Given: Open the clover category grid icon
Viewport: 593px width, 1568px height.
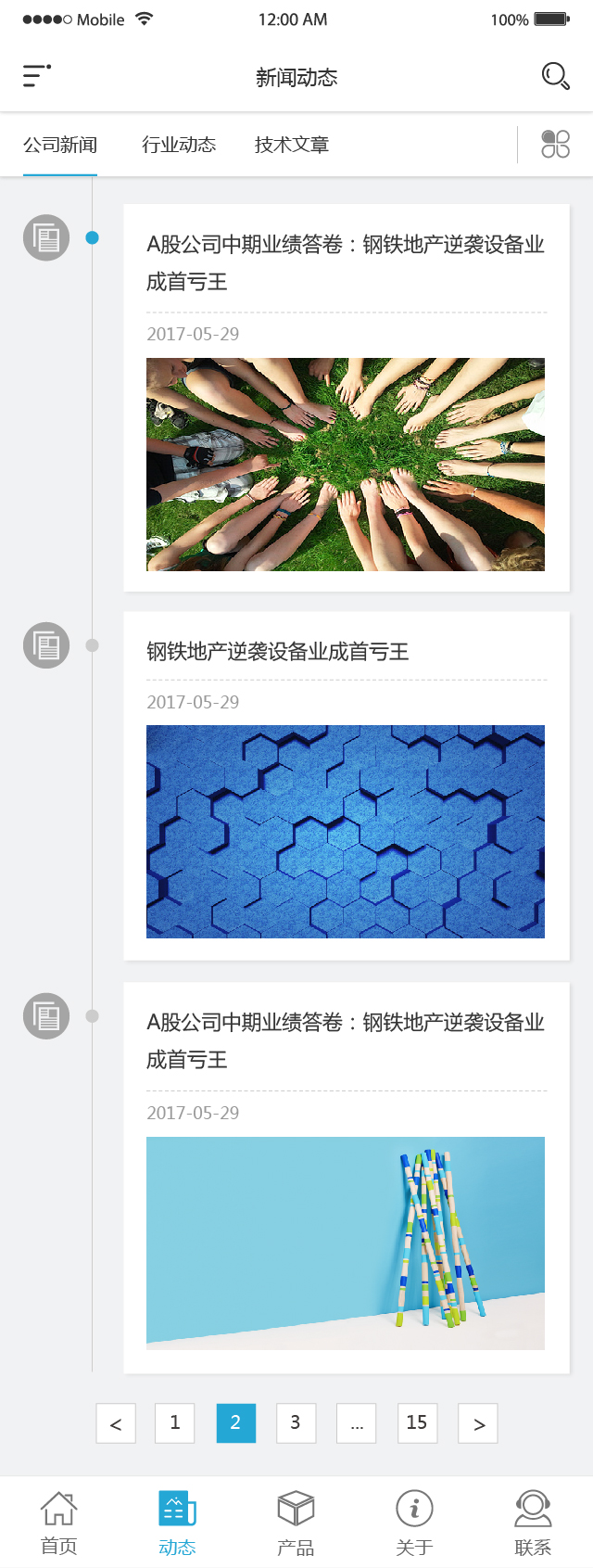Looking at the screenshot, I should [555, 145].
